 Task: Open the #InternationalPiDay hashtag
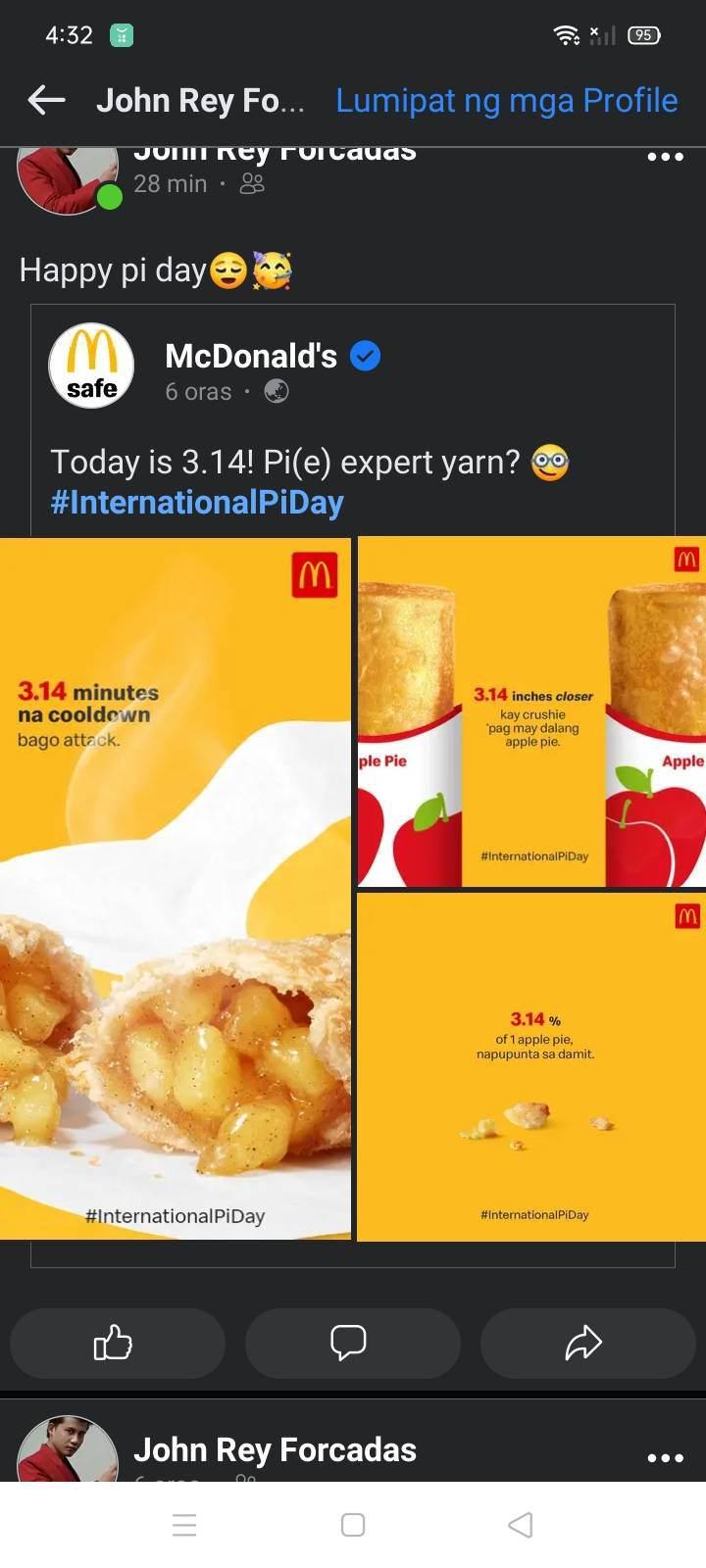tap(197, 502)
